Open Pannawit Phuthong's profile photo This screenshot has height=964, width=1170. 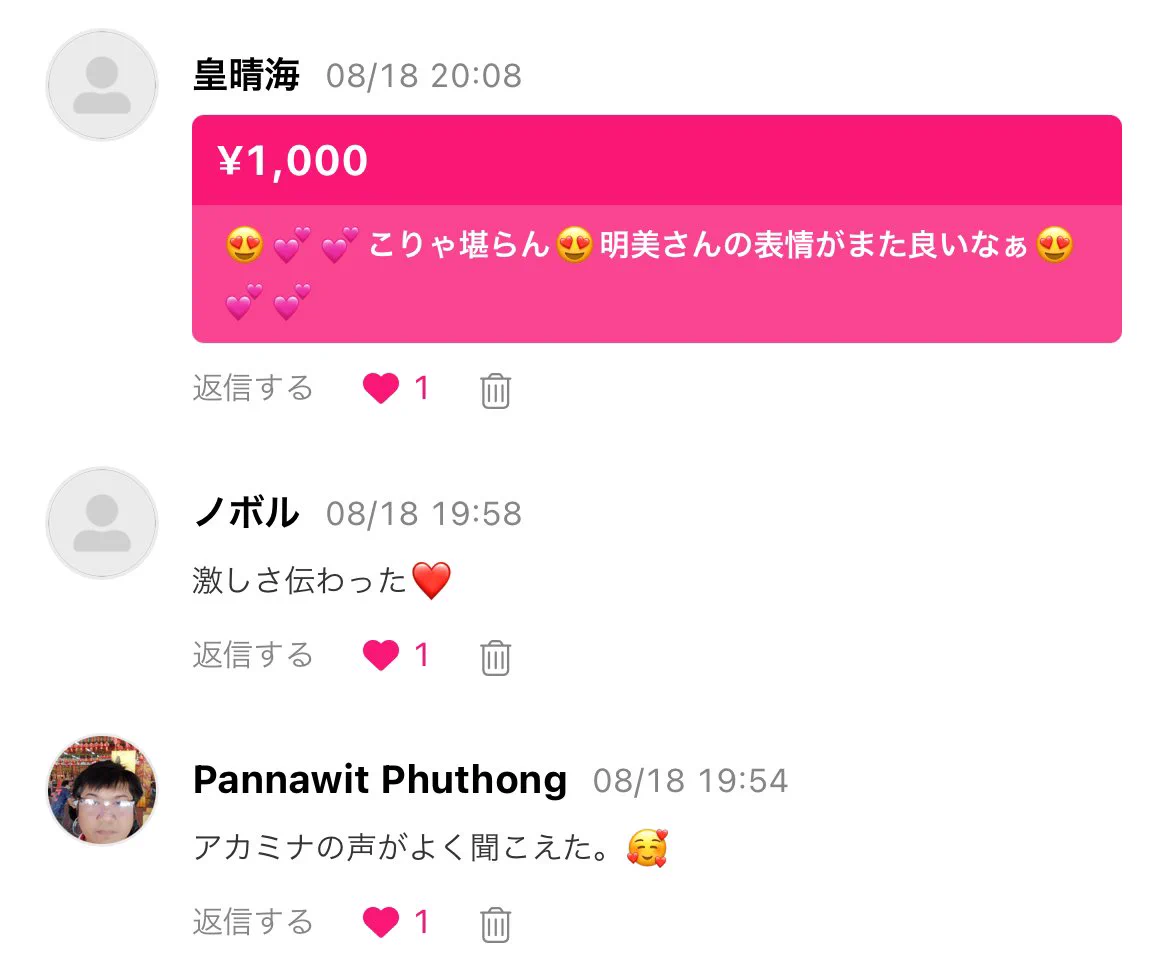point(102,790)
